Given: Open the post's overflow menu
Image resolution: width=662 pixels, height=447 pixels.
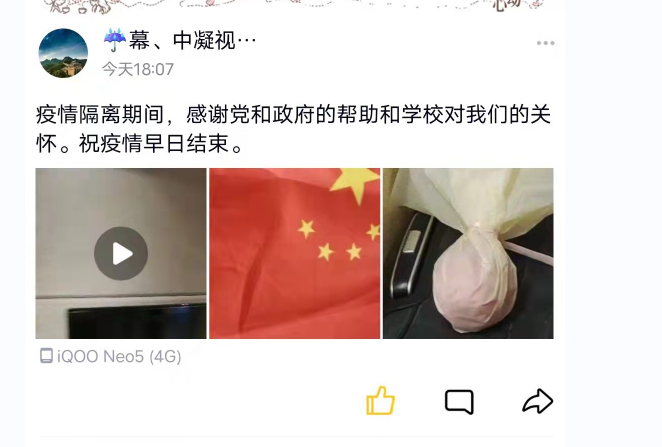Looking at the screenshot, I should pos(545,43).
